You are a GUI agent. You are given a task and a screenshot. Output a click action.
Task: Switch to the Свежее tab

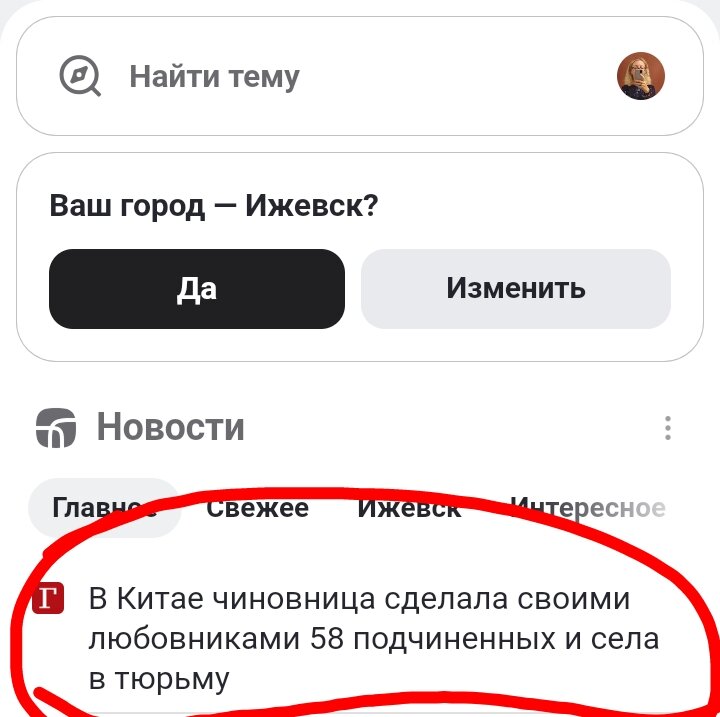(x=257, y=508)
